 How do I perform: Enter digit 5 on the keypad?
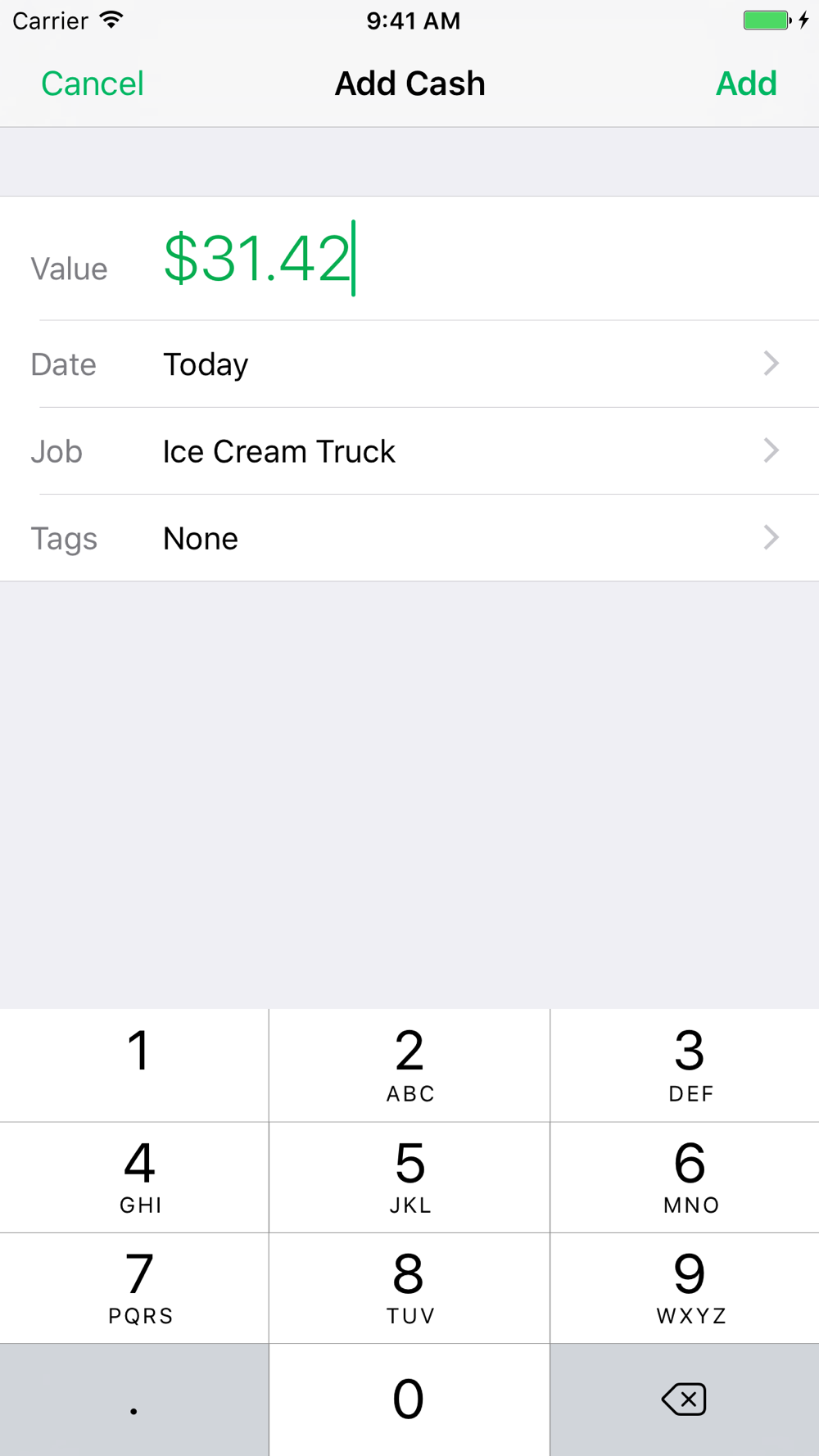(x=409, y=1177)
